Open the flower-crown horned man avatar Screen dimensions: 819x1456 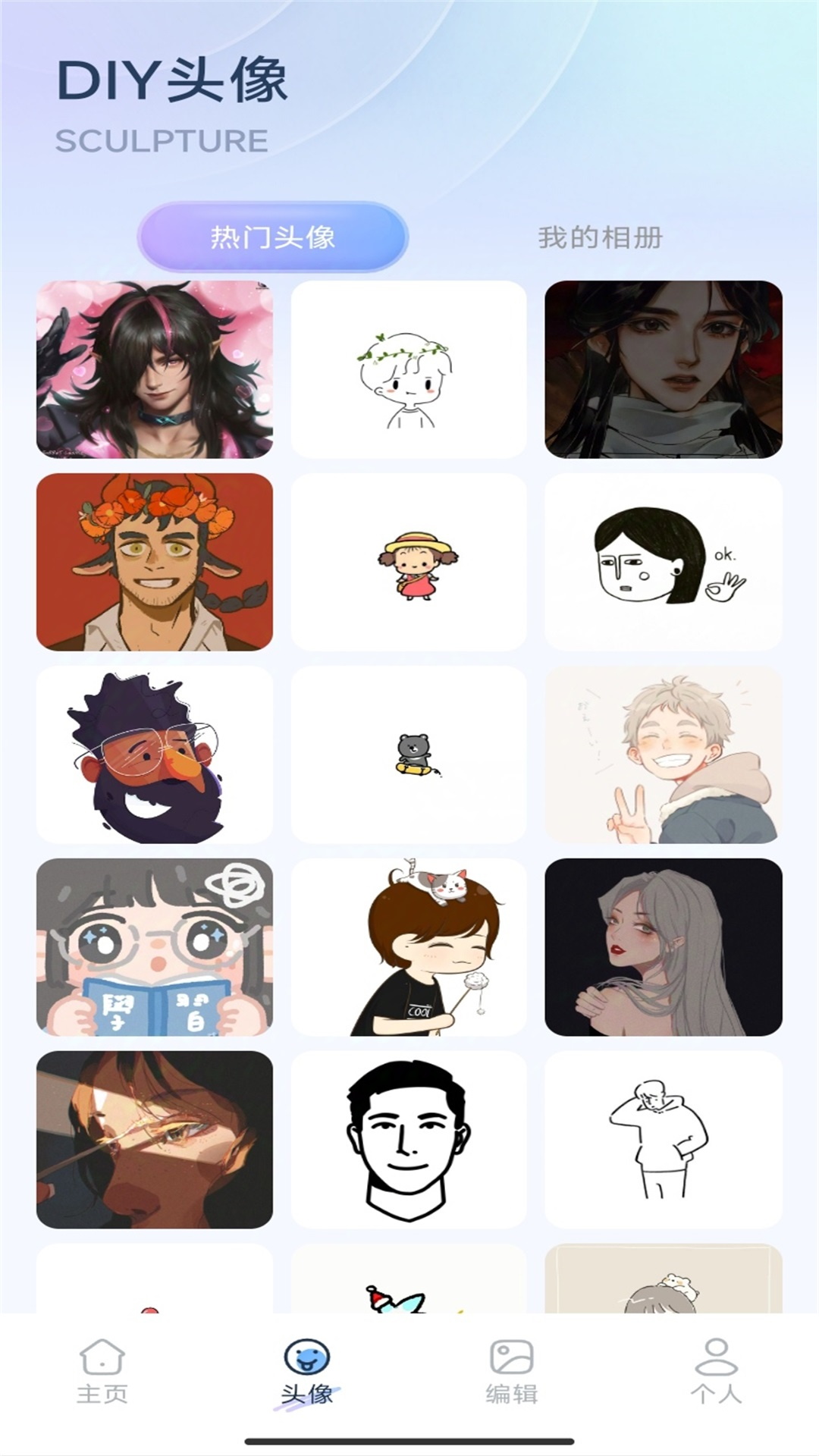pos(155,562)
